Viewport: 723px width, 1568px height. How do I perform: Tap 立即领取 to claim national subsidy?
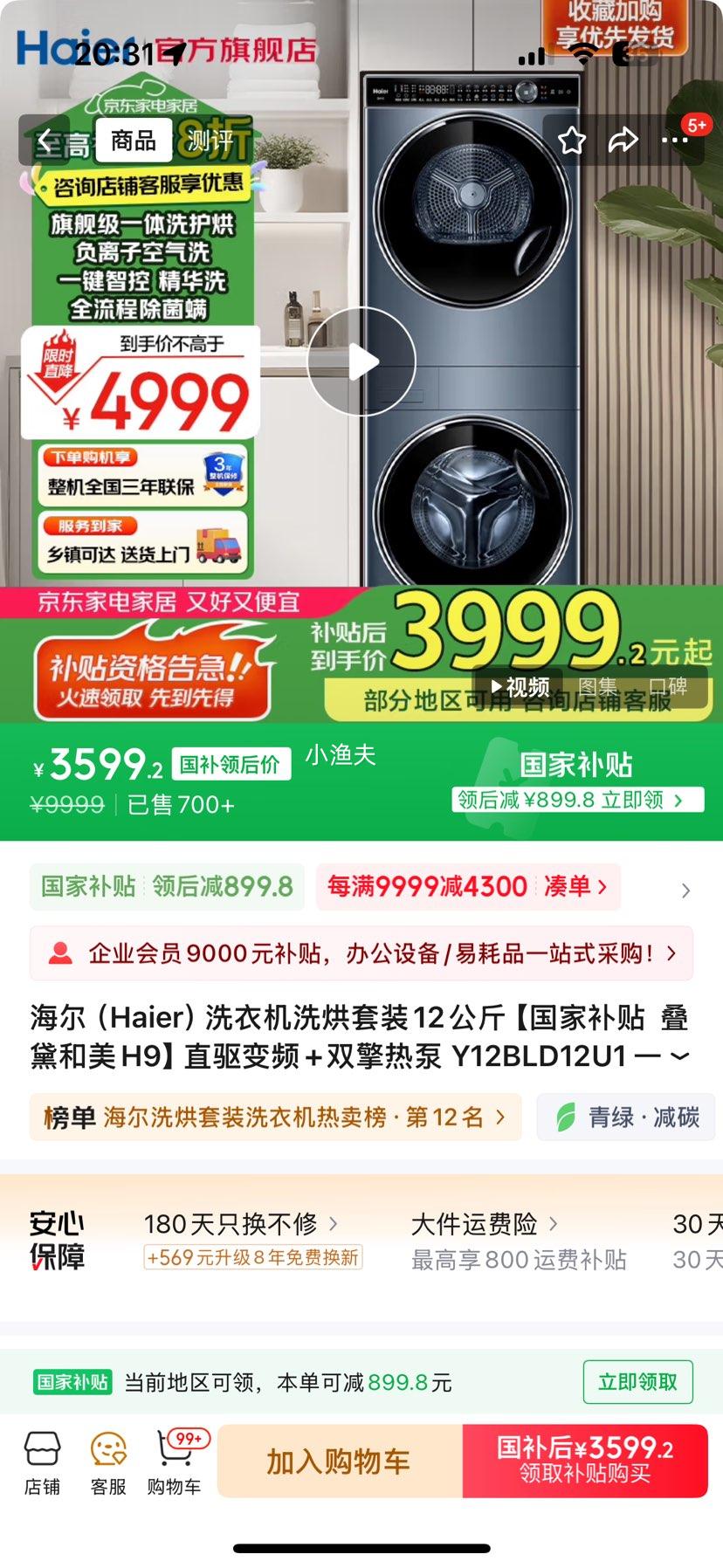click(637, 1382)
